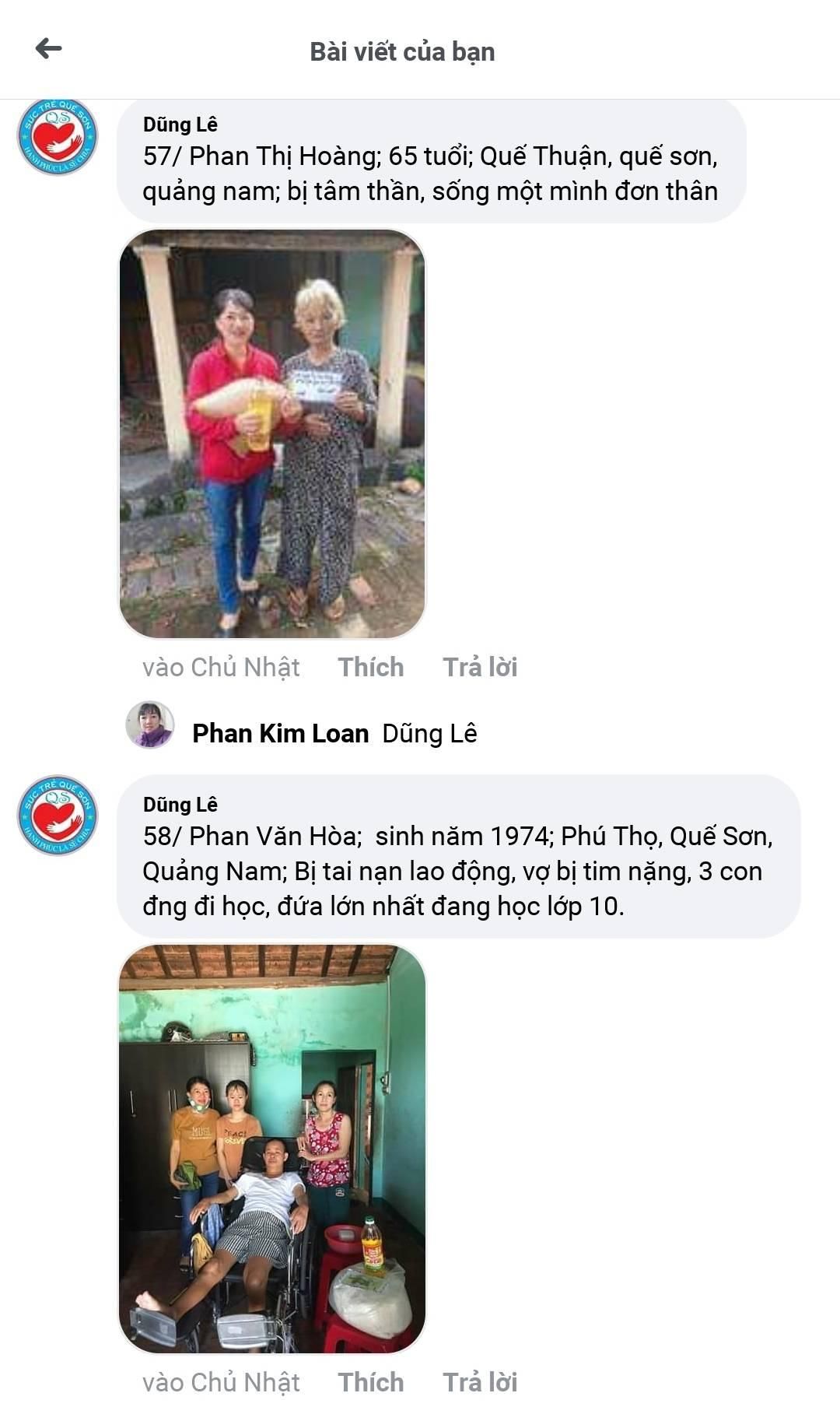
Task: Open Dũng Lê's profile from comment 58
Action: click(180, 804)
